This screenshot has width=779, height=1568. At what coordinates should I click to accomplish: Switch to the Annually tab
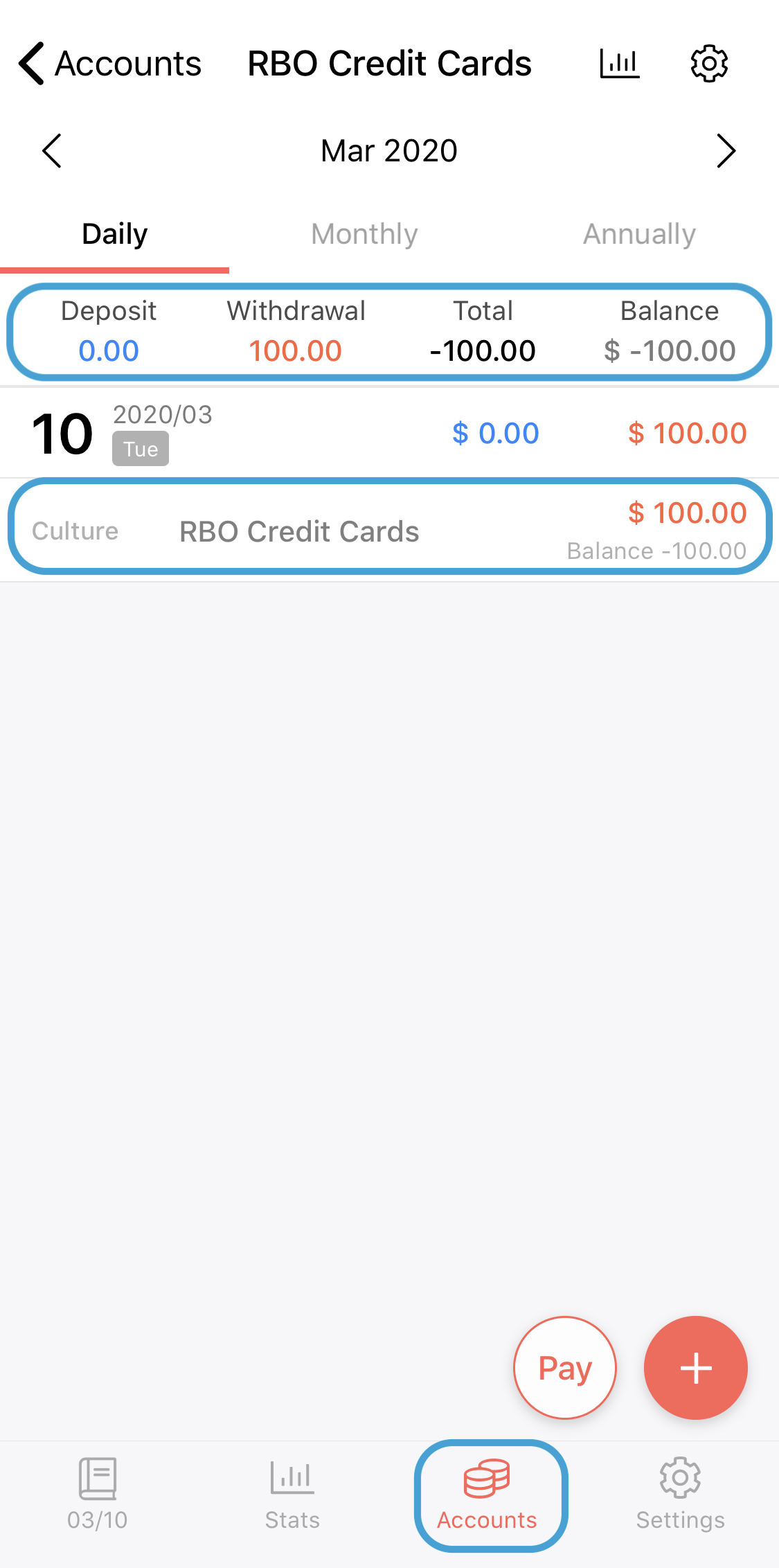tap(639, 234)
